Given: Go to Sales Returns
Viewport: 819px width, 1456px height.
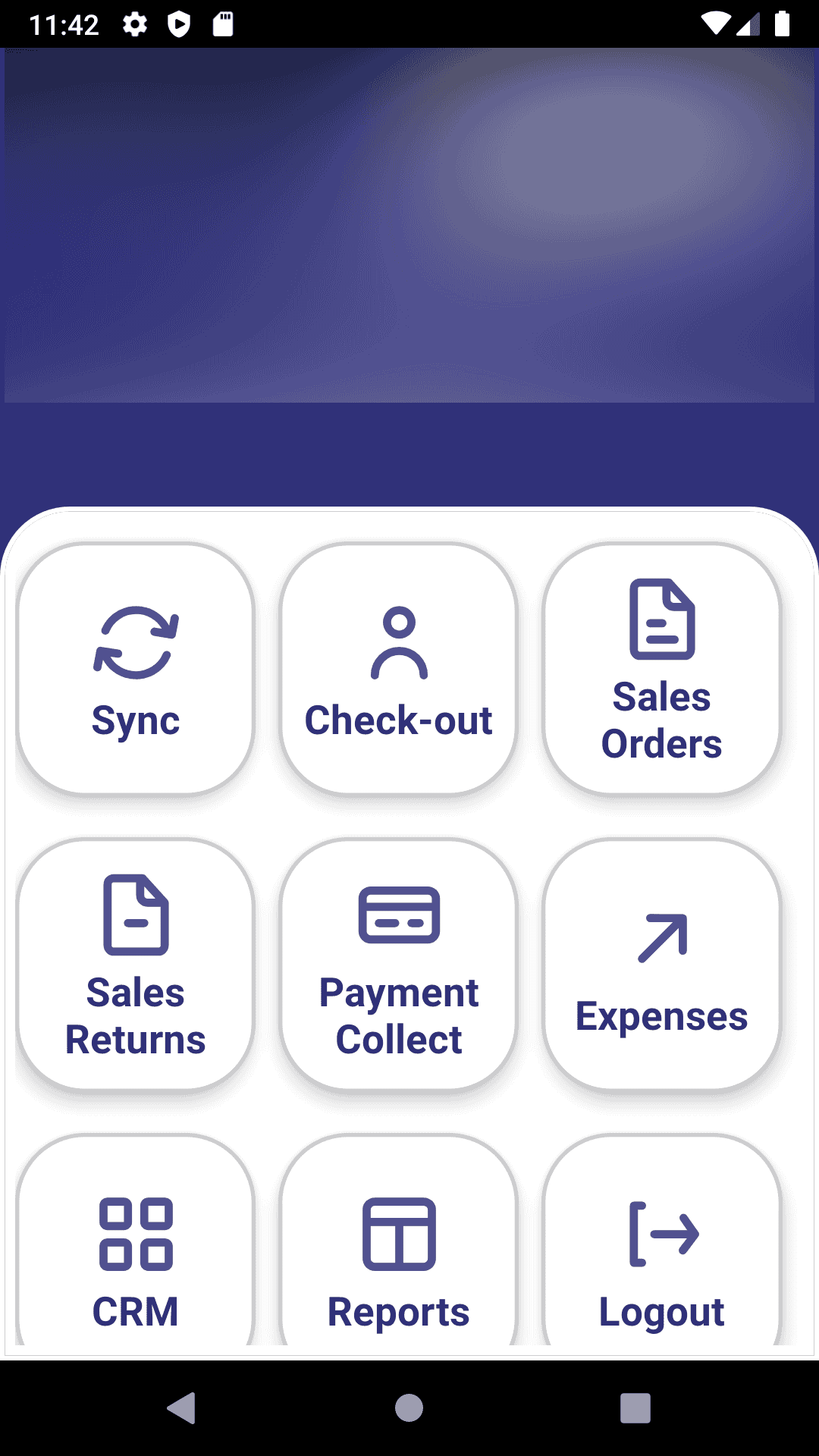Looking at the screenshot, I should pos(136,965).
